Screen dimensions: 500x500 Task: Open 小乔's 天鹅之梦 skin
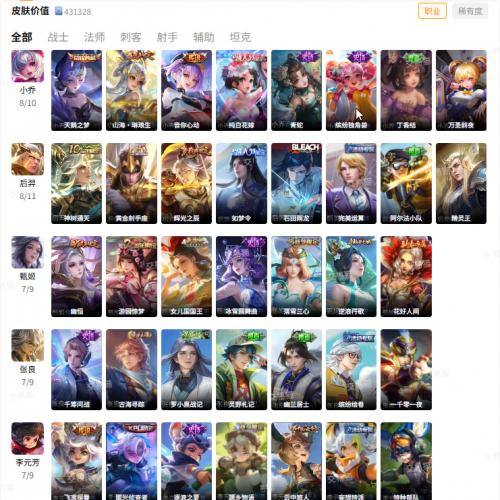[x=76, y=90]
